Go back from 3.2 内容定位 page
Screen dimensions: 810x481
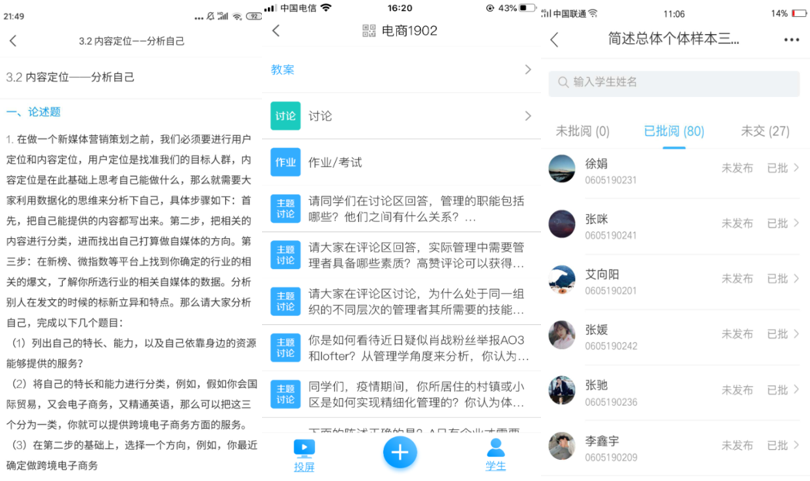pyautogui.click(x=13, y=41)
